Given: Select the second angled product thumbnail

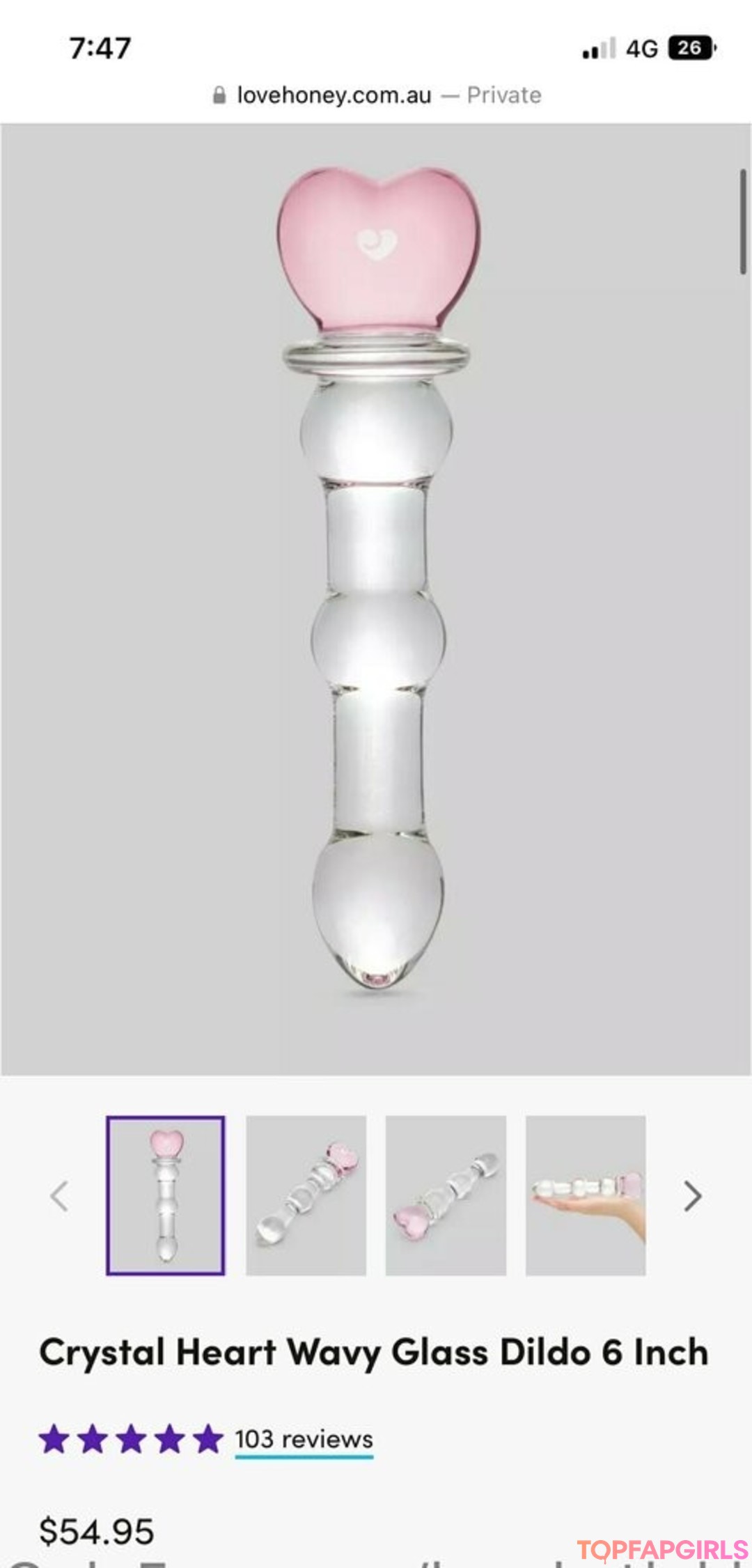Looking at the screenshot, I should coord(306,1195).
